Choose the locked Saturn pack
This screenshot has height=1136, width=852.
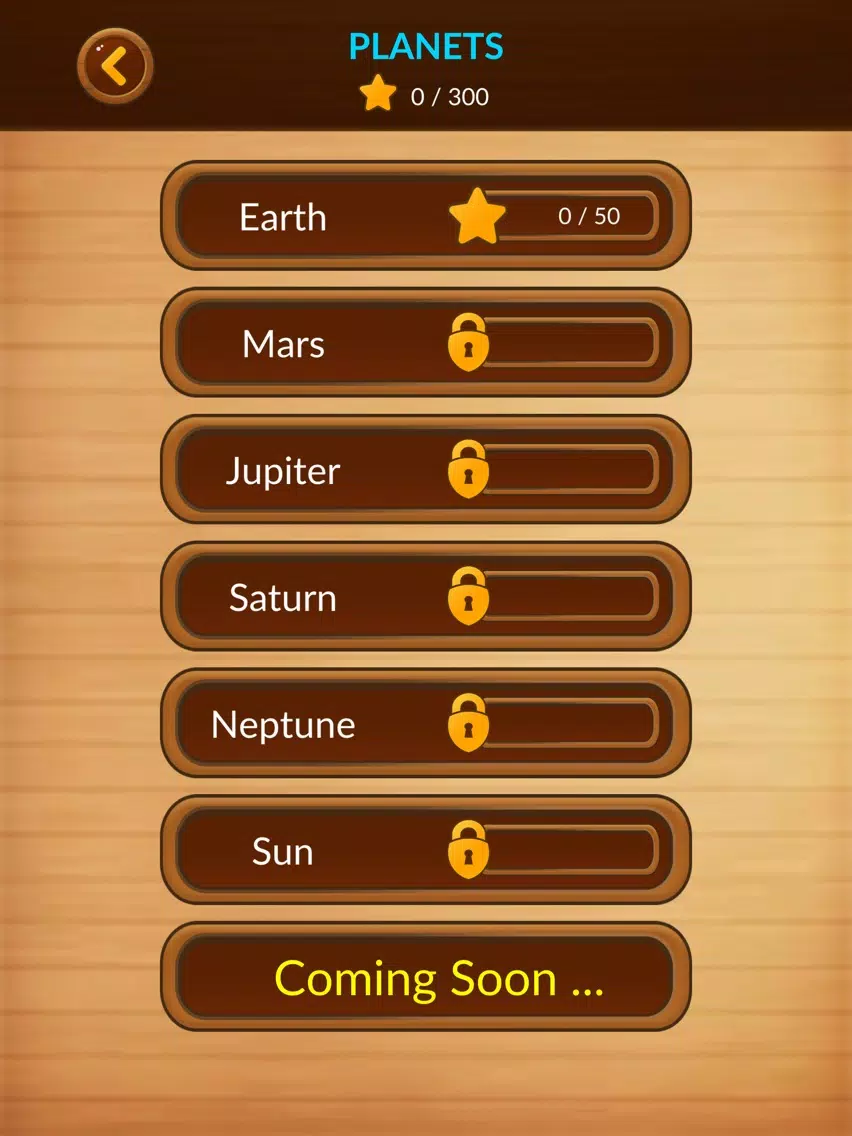click(425, 597)
